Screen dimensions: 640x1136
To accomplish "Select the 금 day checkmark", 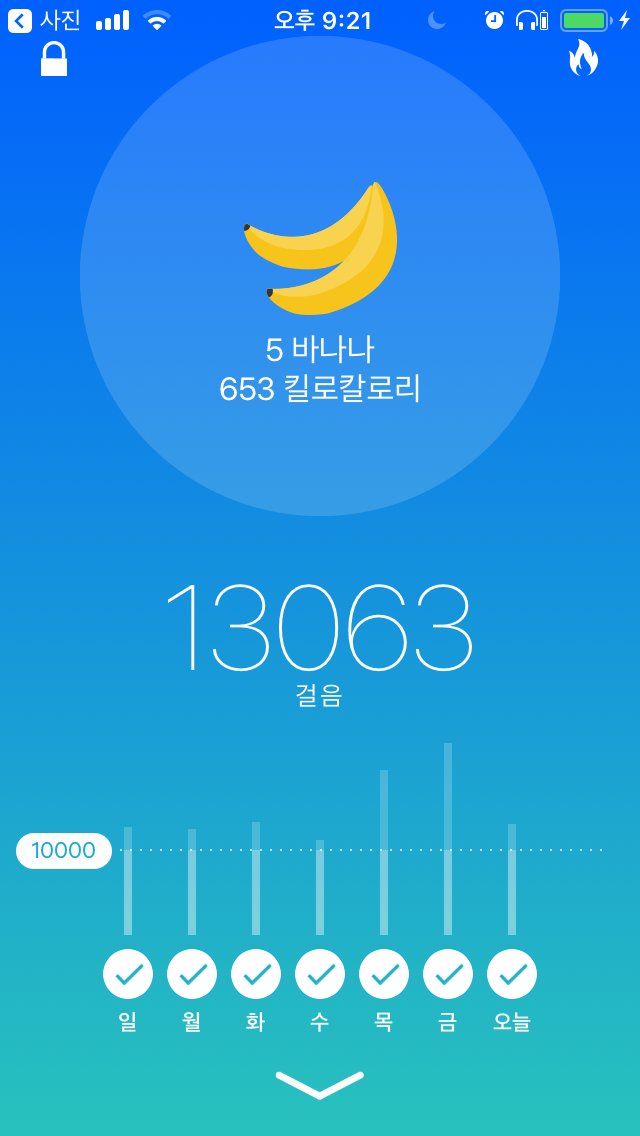I will [x=448, y=974].
